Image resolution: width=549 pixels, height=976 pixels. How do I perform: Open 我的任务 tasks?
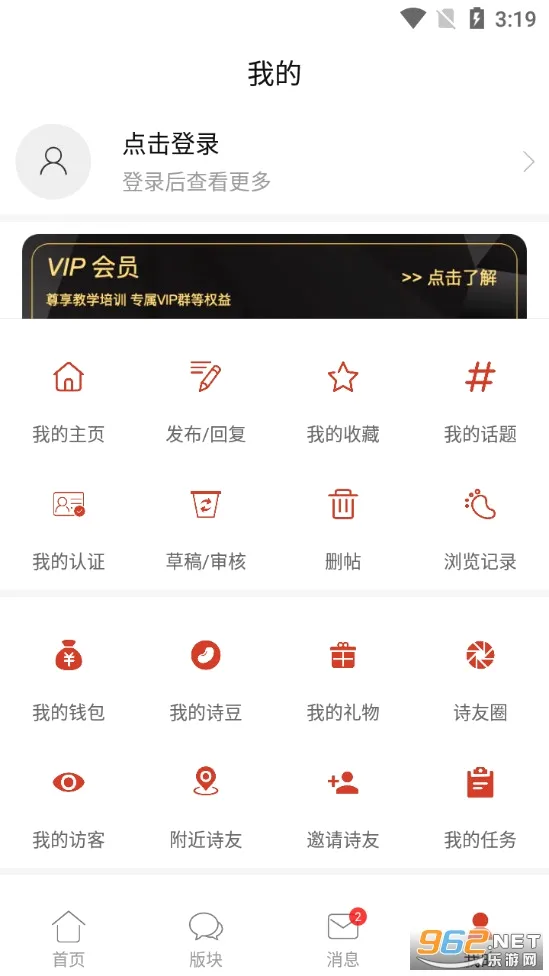[x=480, y=809]
